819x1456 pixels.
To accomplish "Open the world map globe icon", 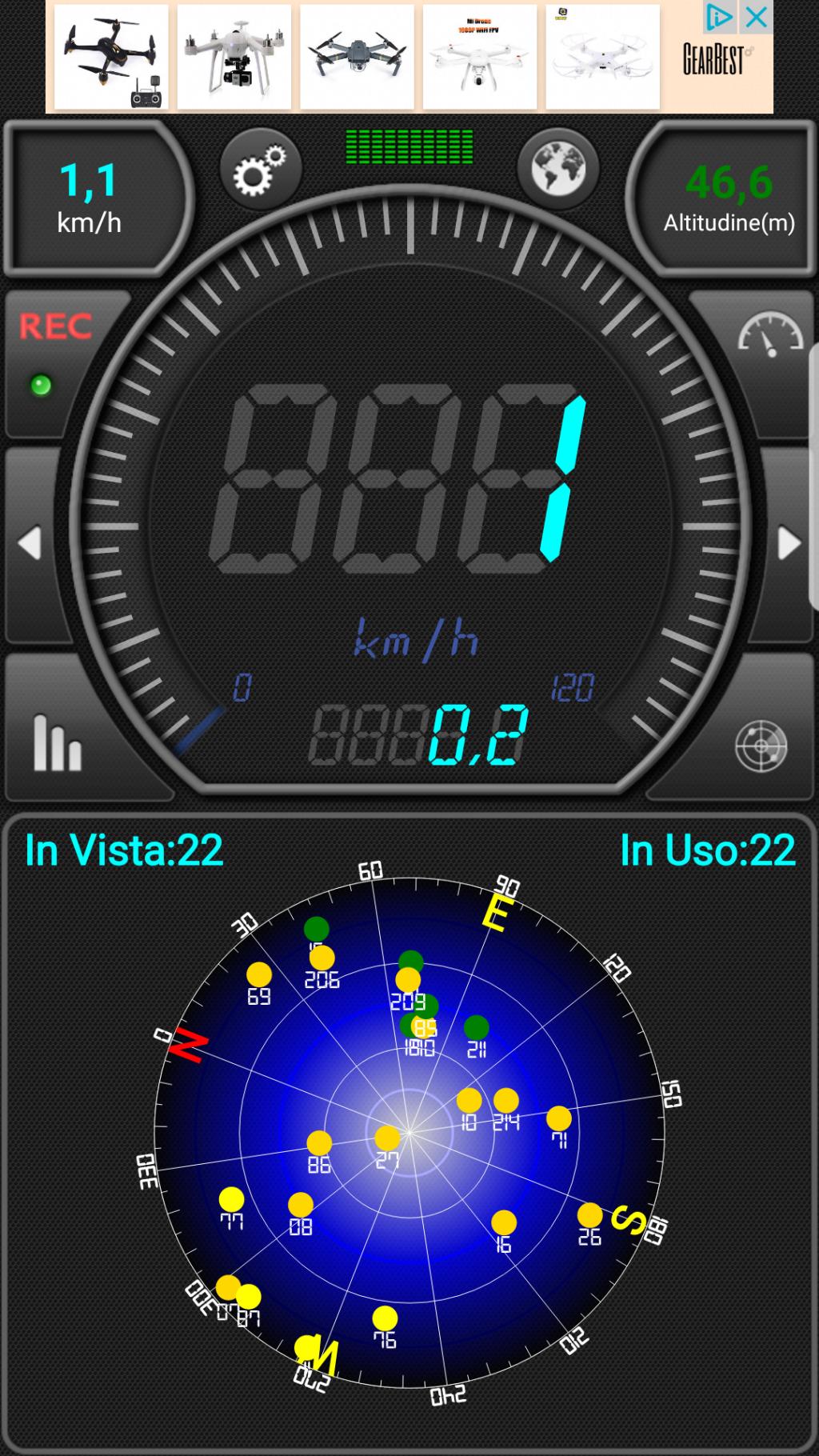I will [558, 170].
